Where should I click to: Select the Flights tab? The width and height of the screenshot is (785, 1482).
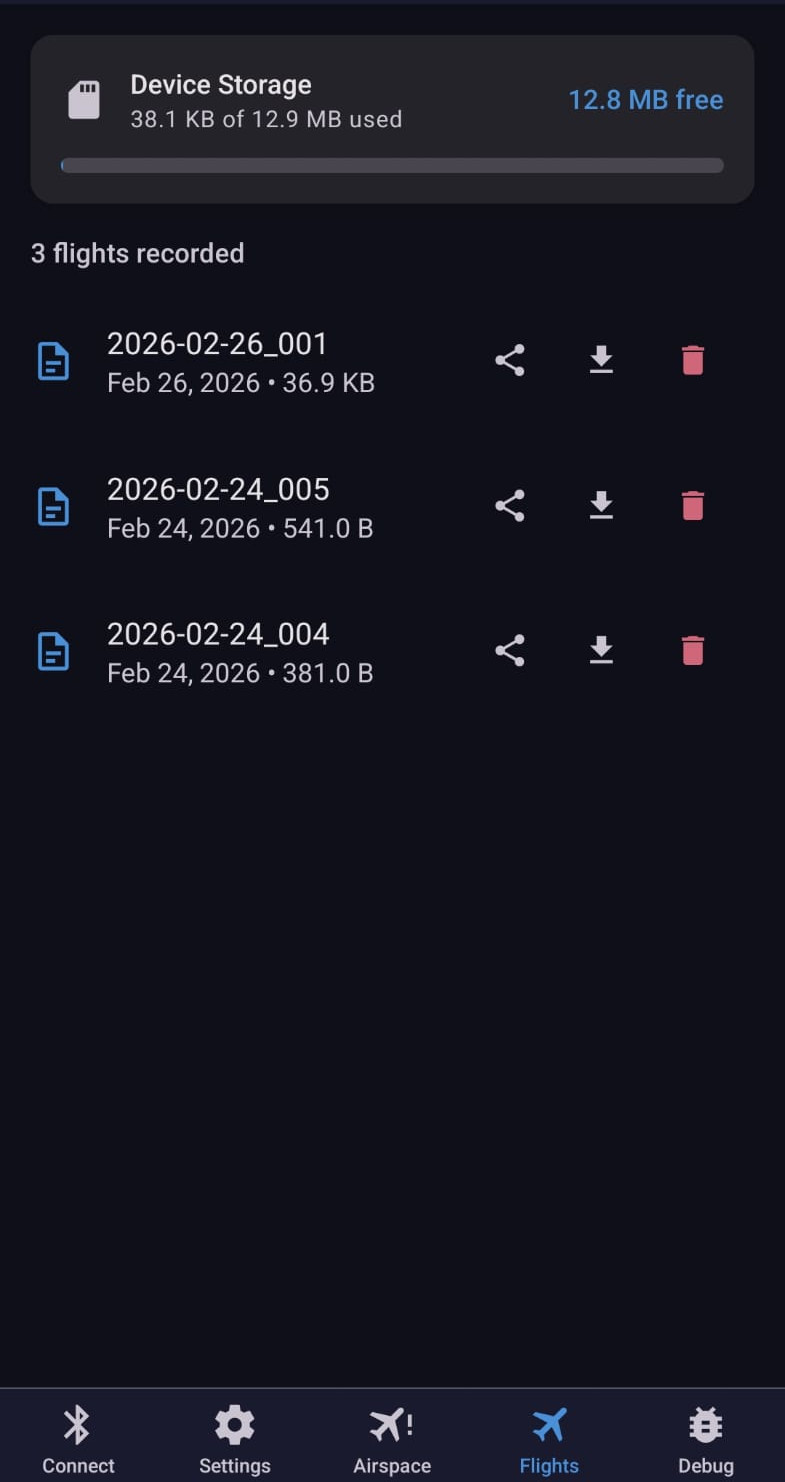tap(549, 1439)
